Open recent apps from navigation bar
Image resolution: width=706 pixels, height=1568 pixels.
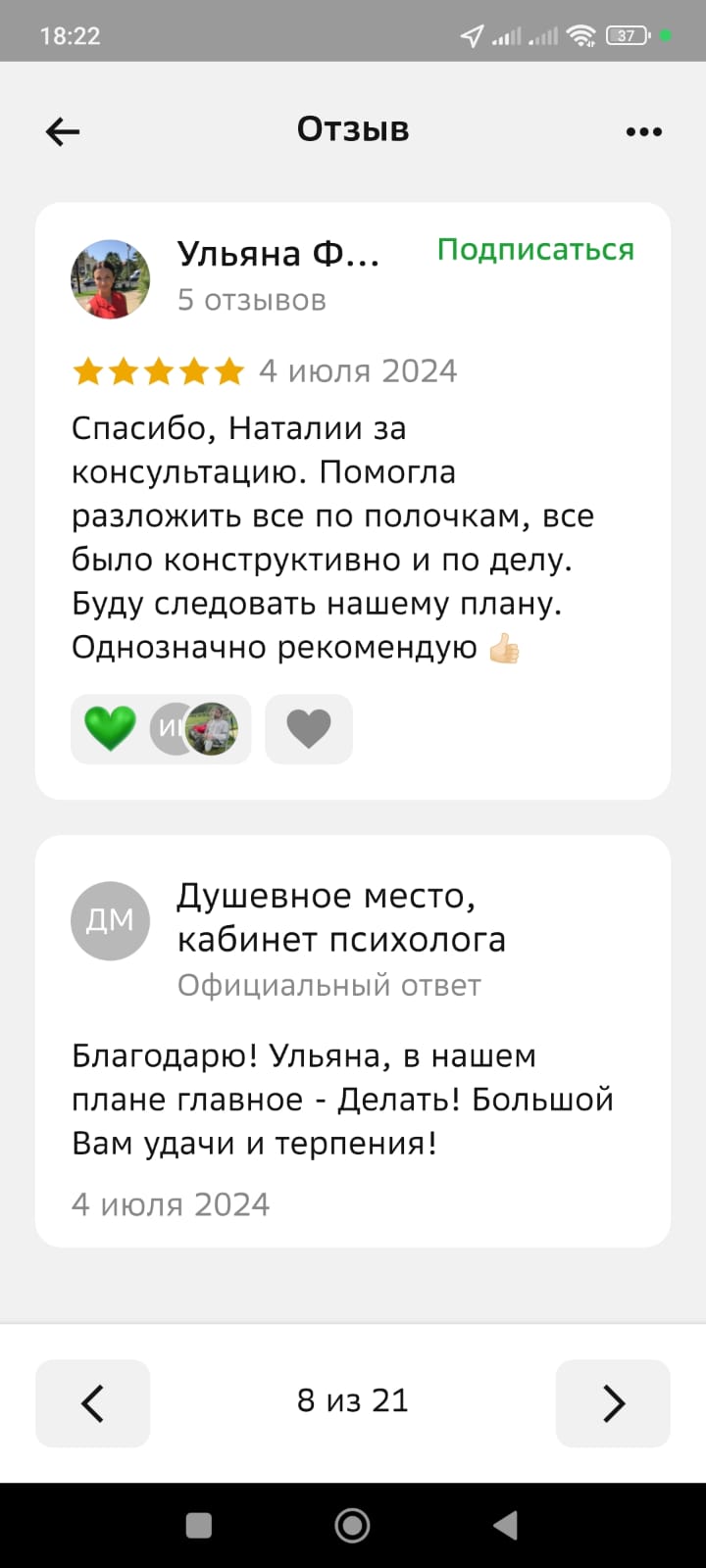(x=199, y=1525)
